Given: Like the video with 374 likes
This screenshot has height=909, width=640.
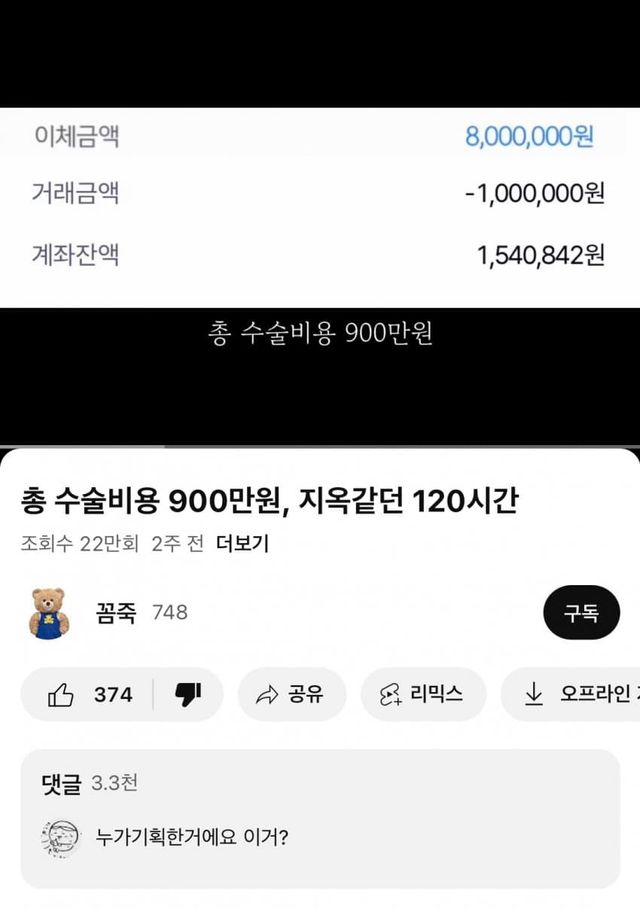Looking at the screenshot, I should [88, 694].
